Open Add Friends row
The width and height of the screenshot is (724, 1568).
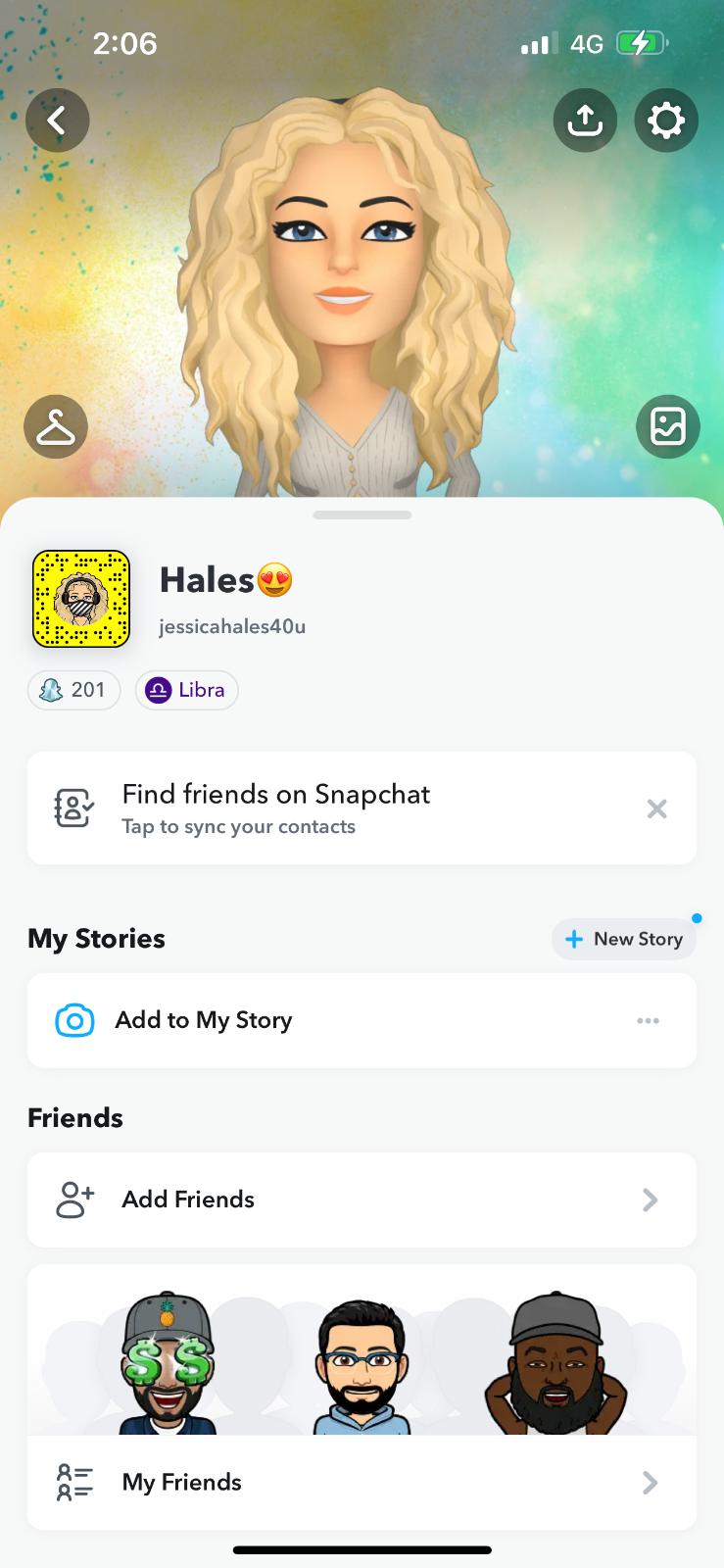(362, 1200)
